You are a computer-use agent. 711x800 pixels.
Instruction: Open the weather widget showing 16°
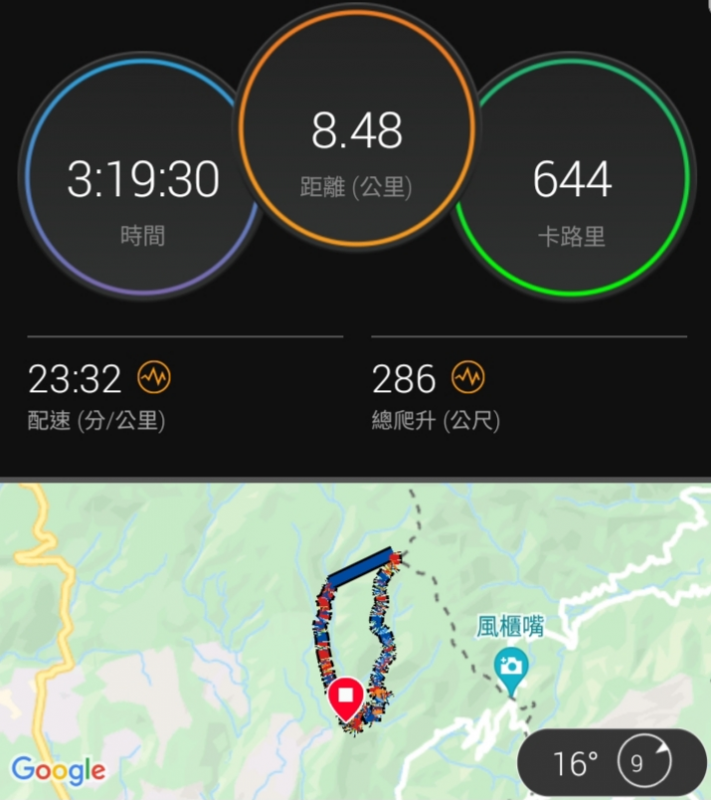pyautogui.click(x=610, y=764)
